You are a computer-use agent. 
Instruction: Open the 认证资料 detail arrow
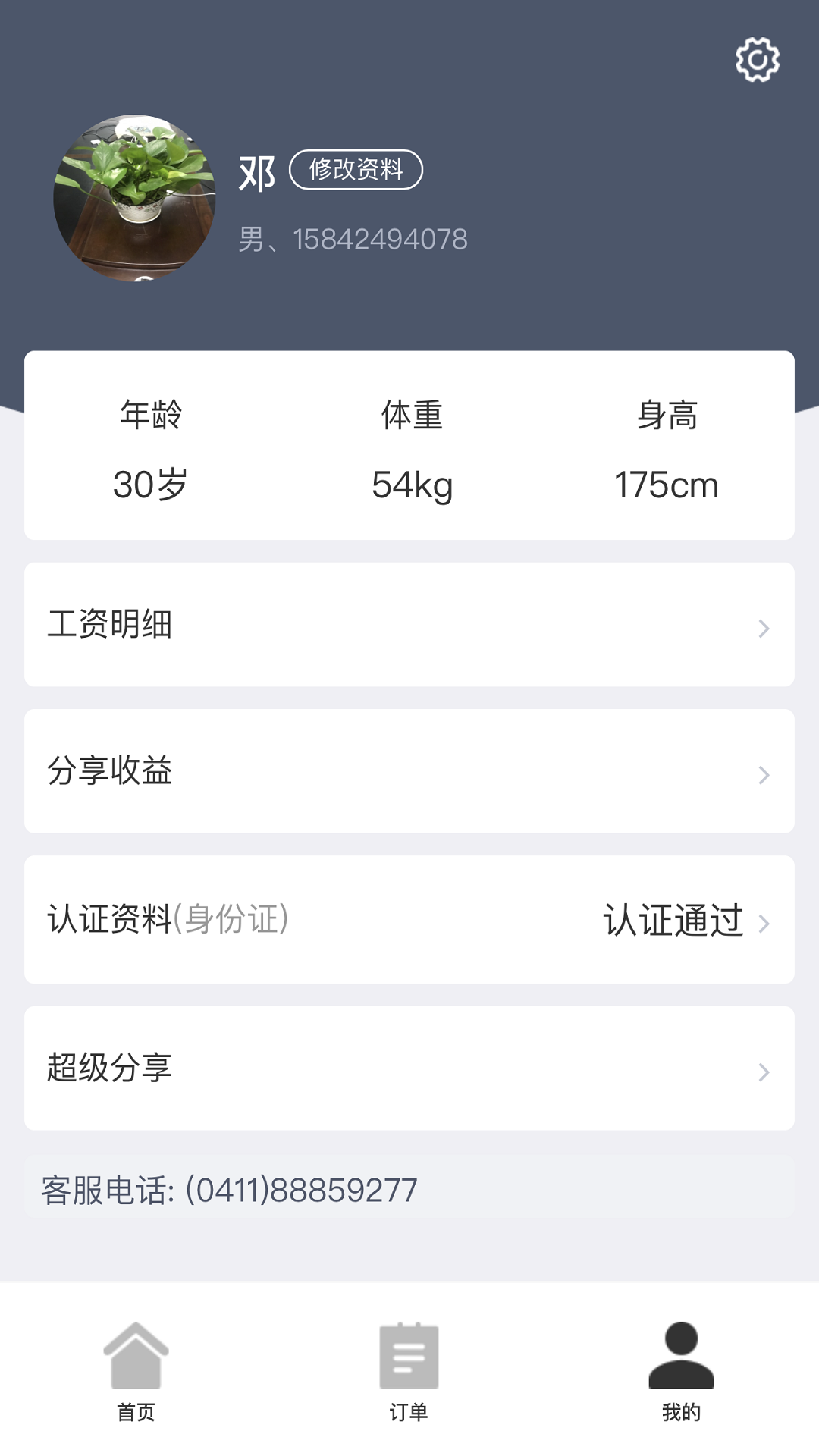pyautogui.click(x=765, y=922)
